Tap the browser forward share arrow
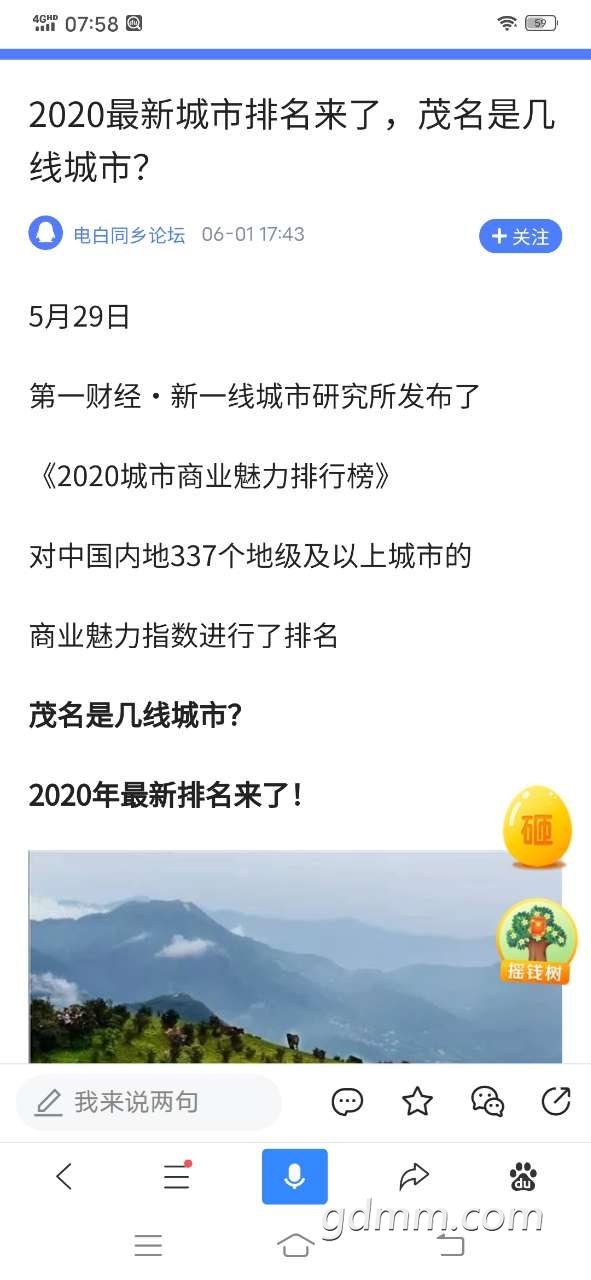The width and height of the screenshot is (591, 1280). click(x=413, y=1177)
